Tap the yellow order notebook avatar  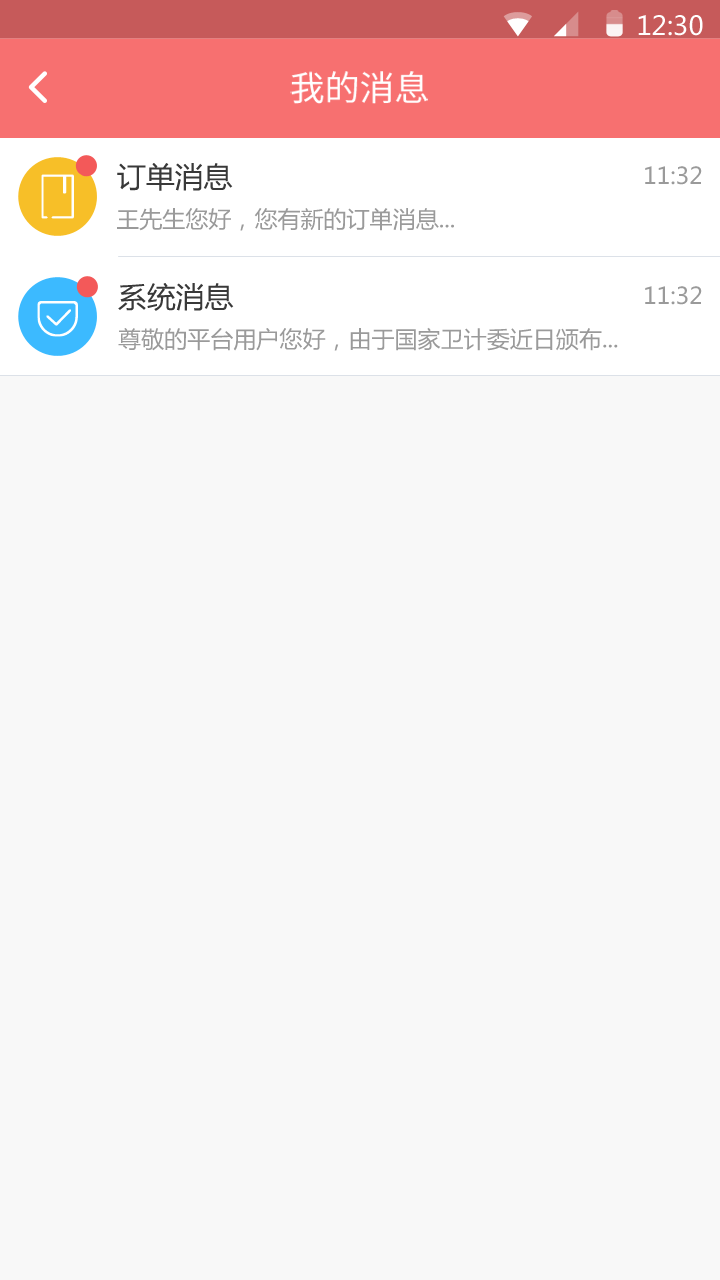click(57, 196)
